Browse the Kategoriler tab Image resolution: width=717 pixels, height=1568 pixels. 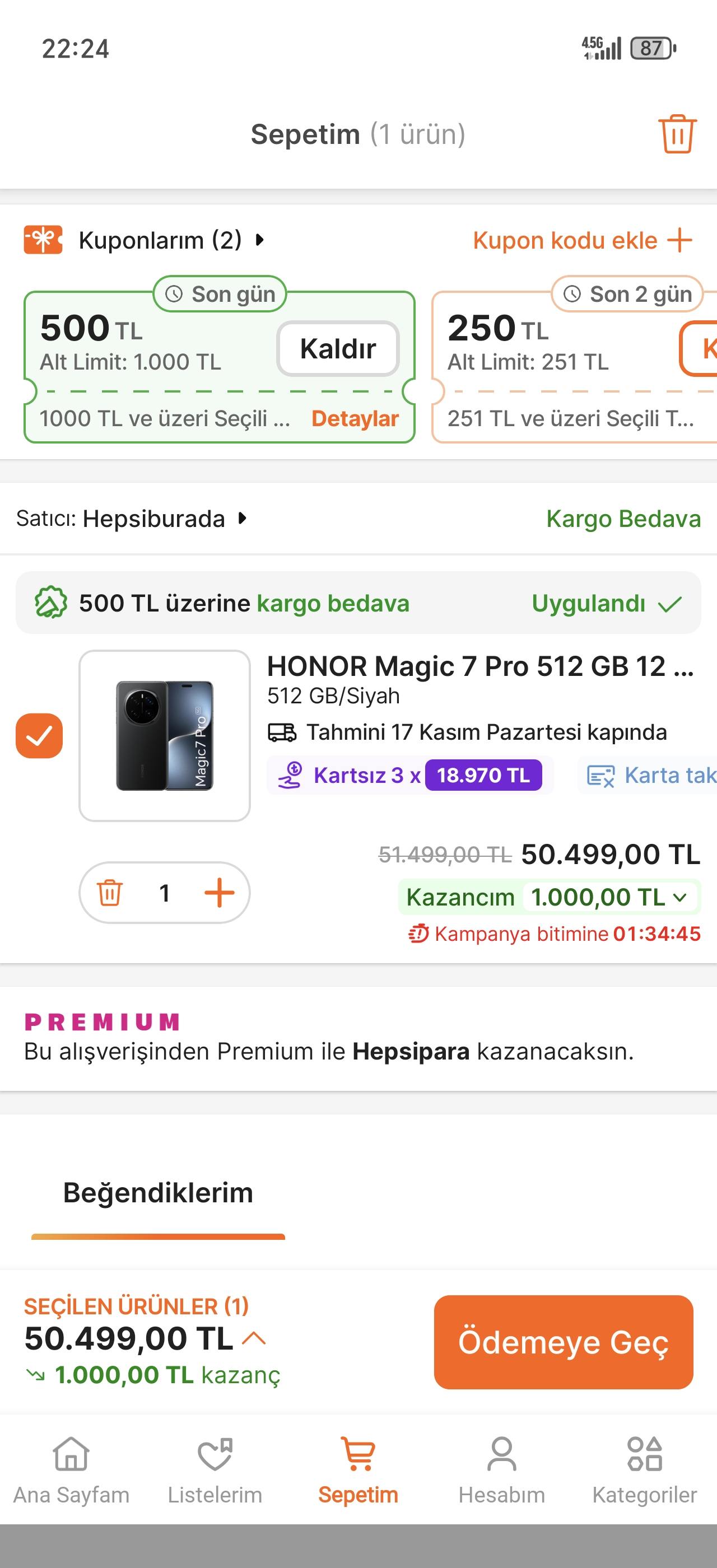pos(644,1469)
